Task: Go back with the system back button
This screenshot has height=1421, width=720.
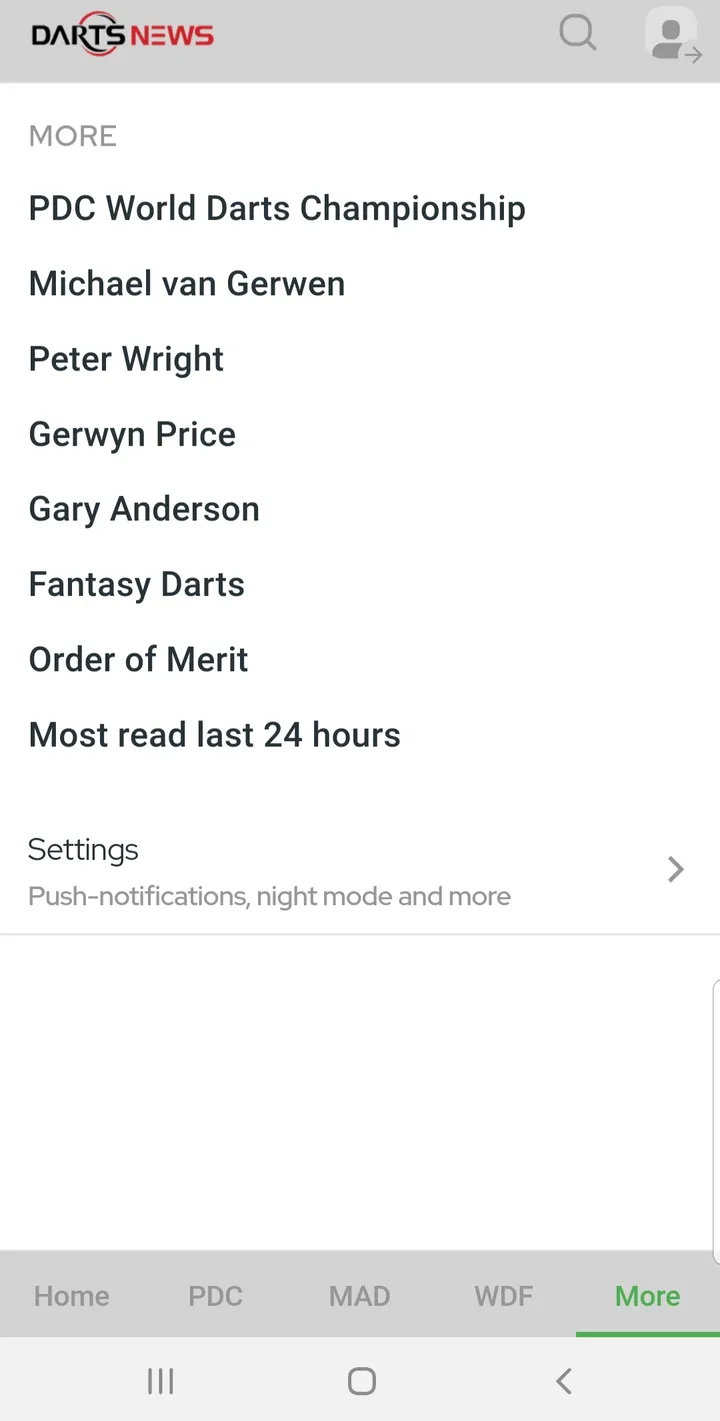Action: [564, 1381]
